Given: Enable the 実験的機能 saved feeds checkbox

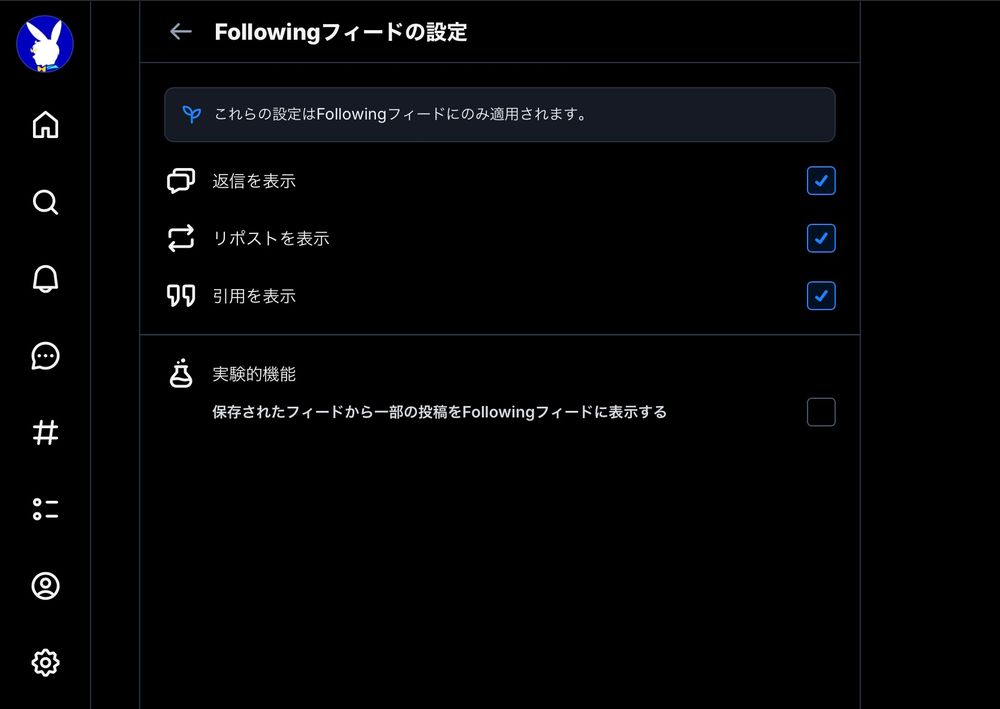Looking at the screenshot, I should 821,412.
